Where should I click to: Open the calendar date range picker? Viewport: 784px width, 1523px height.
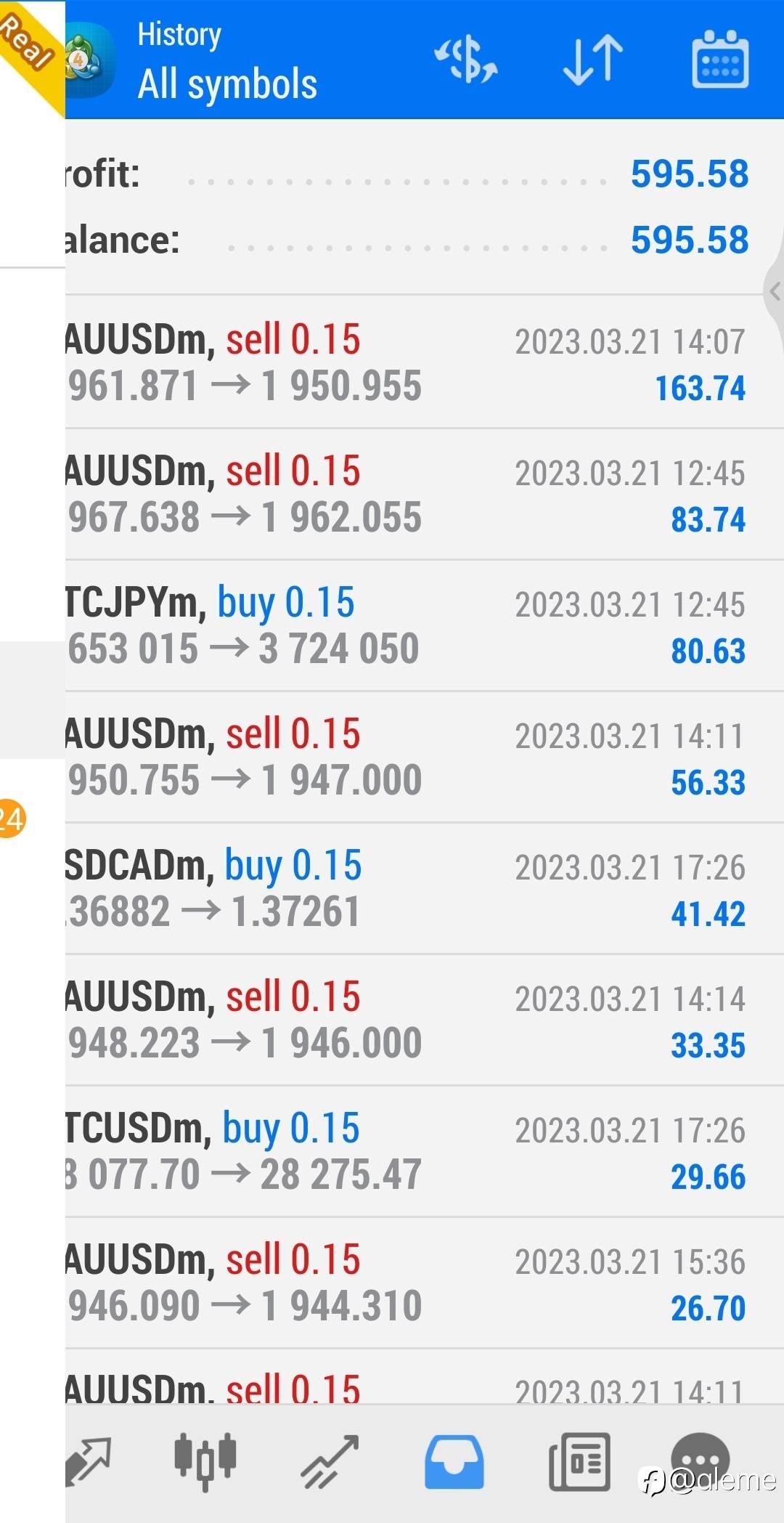tap(719, 60)
